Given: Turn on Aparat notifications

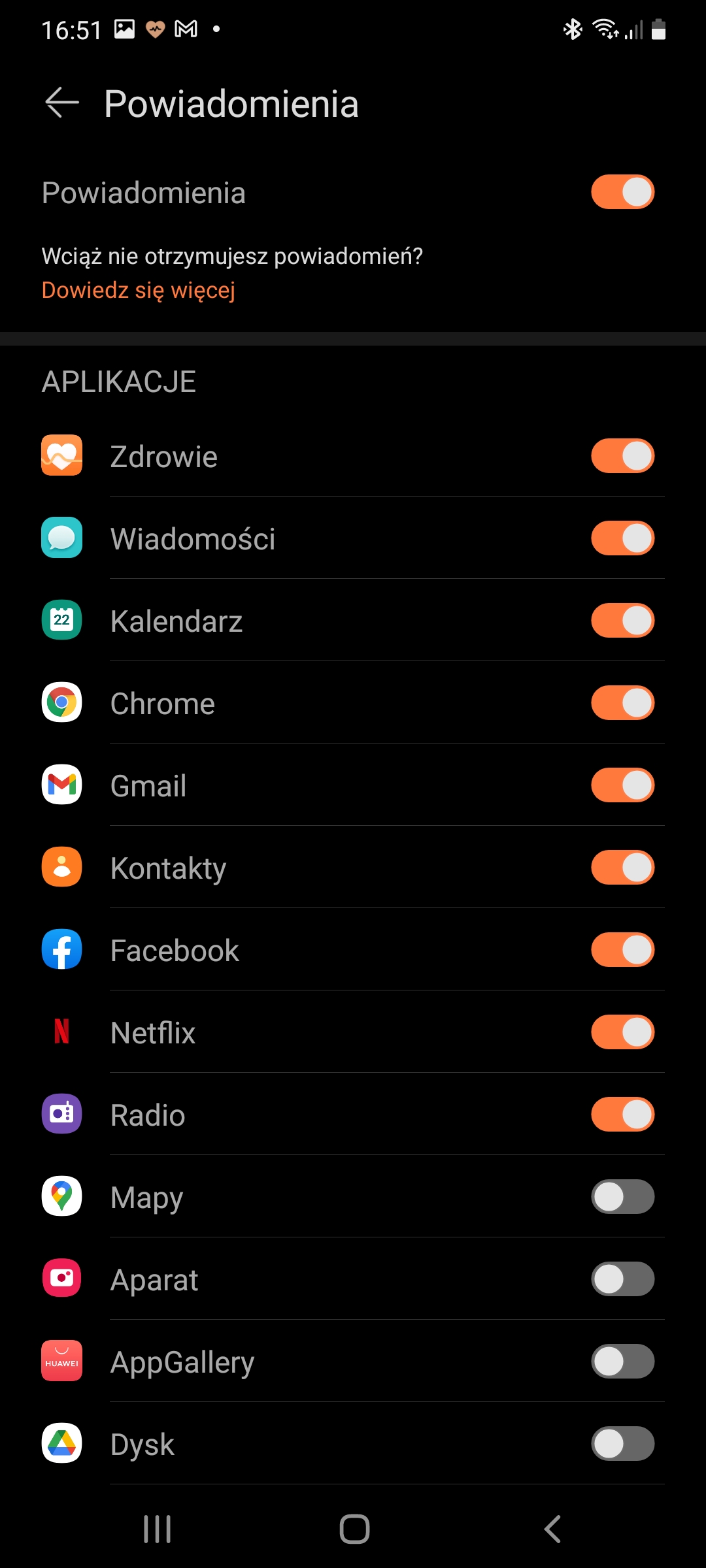Looking at the screenshot, I should point(622,1279).
